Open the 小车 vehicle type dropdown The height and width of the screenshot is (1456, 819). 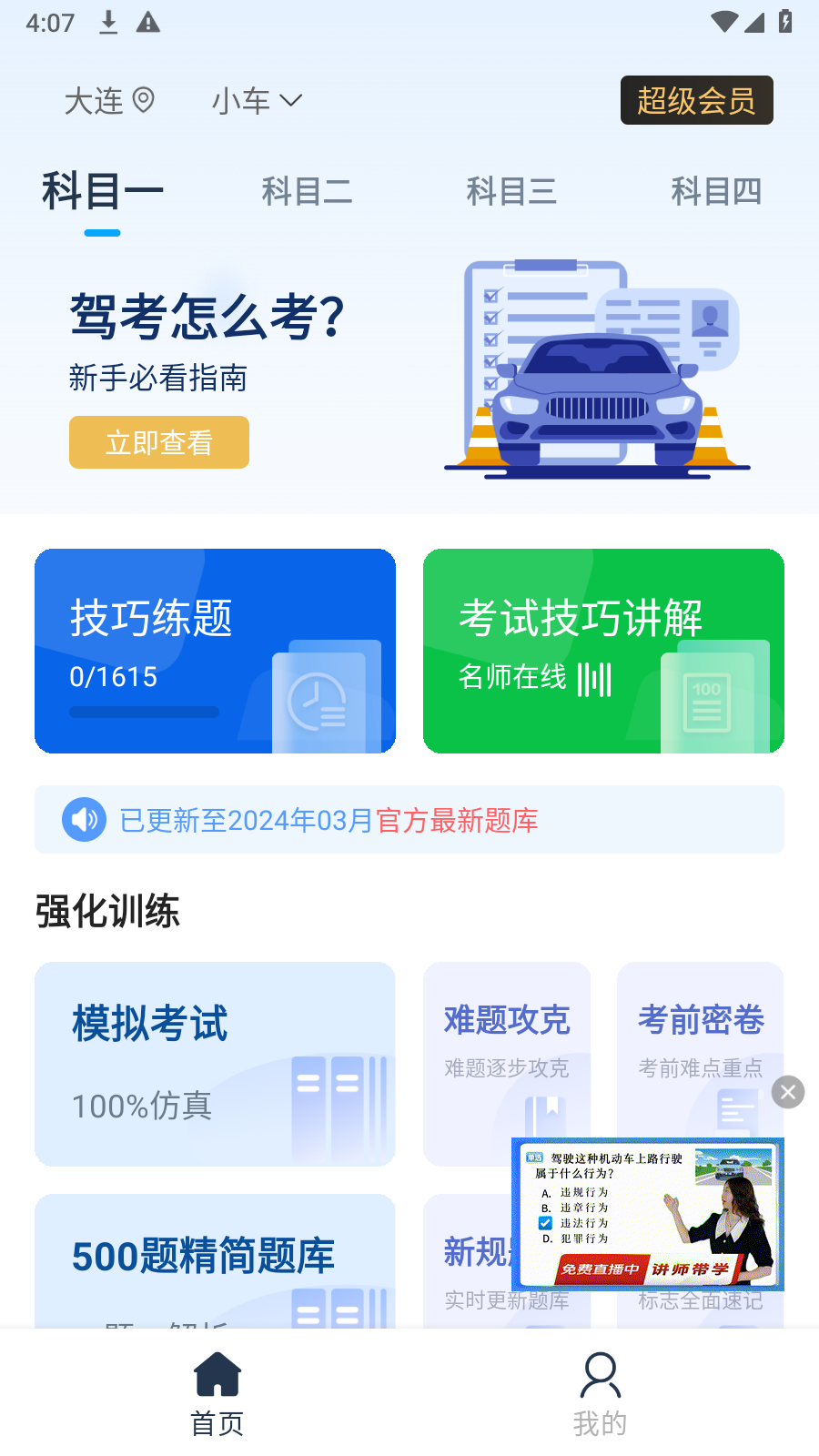click(257, 100)
